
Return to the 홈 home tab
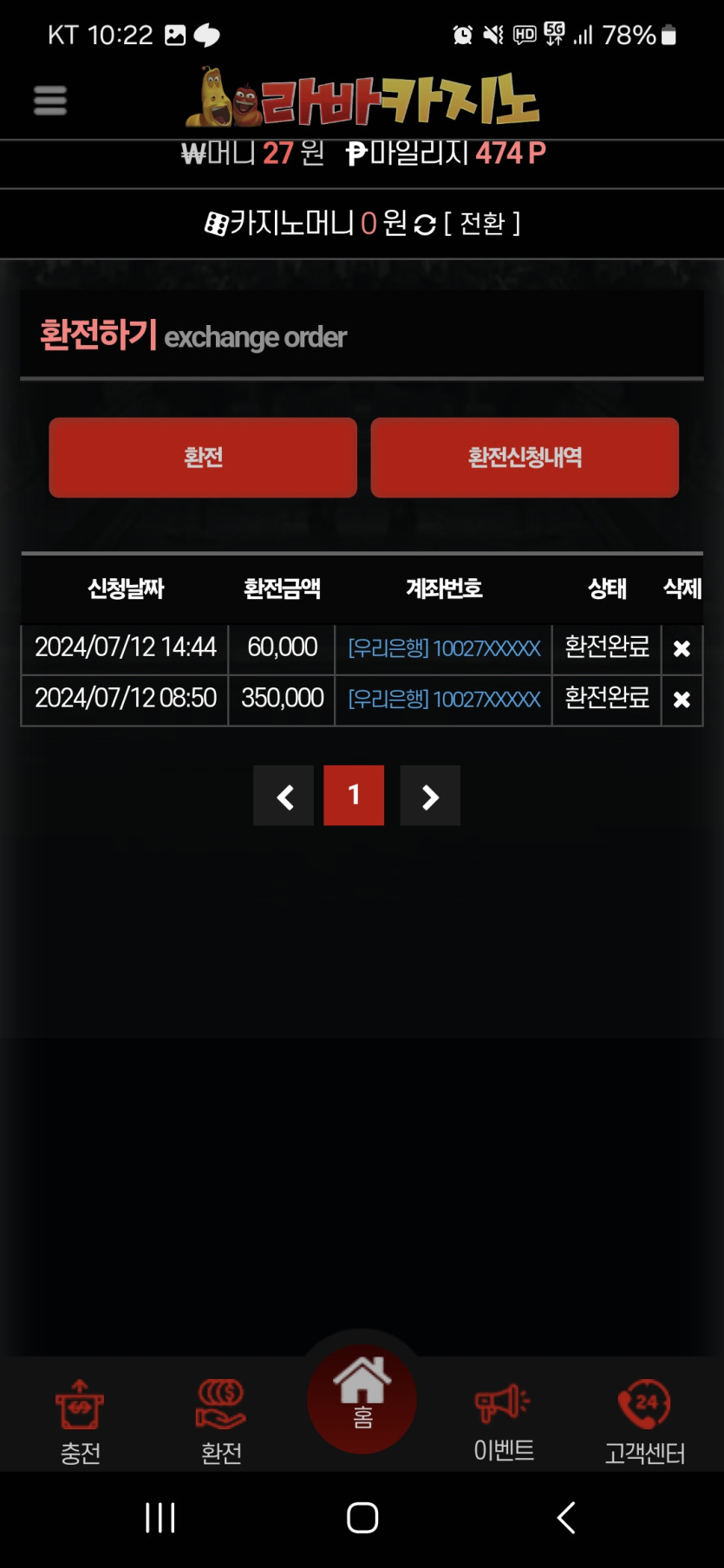click(362, 1397)
